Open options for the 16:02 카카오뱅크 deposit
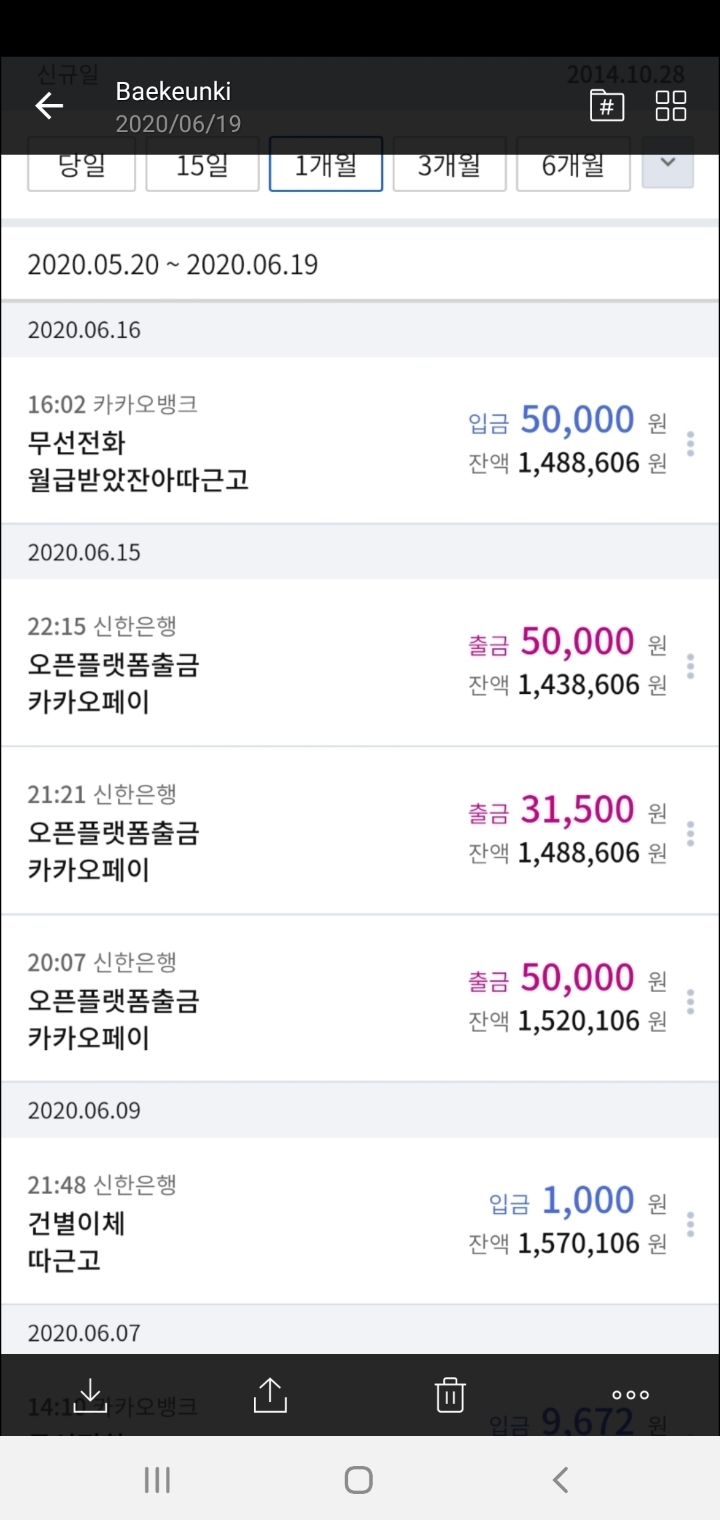Viewport: 720px width, 1520px height. pos(690,444)
